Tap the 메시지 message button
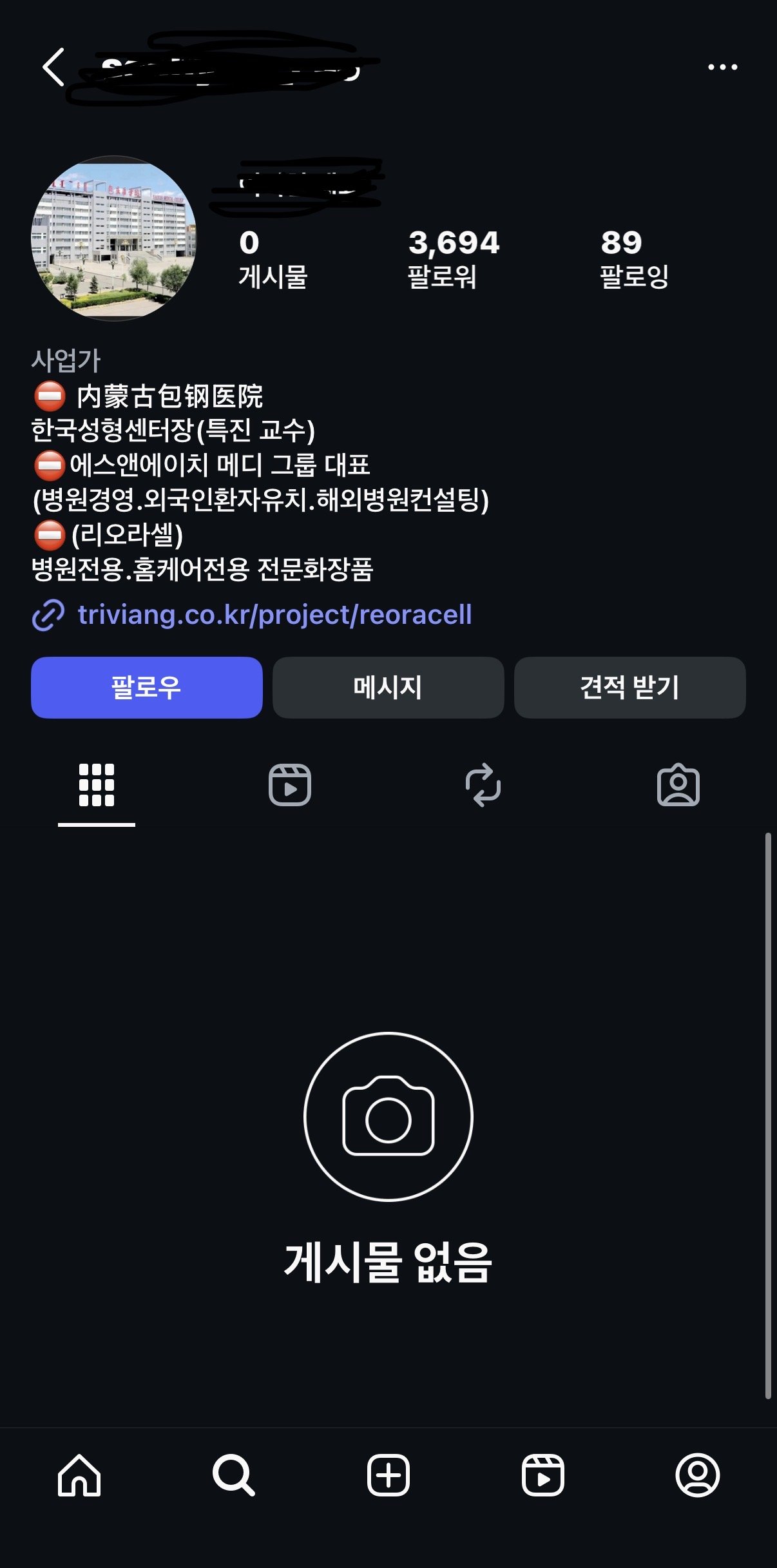 point(388,688)
